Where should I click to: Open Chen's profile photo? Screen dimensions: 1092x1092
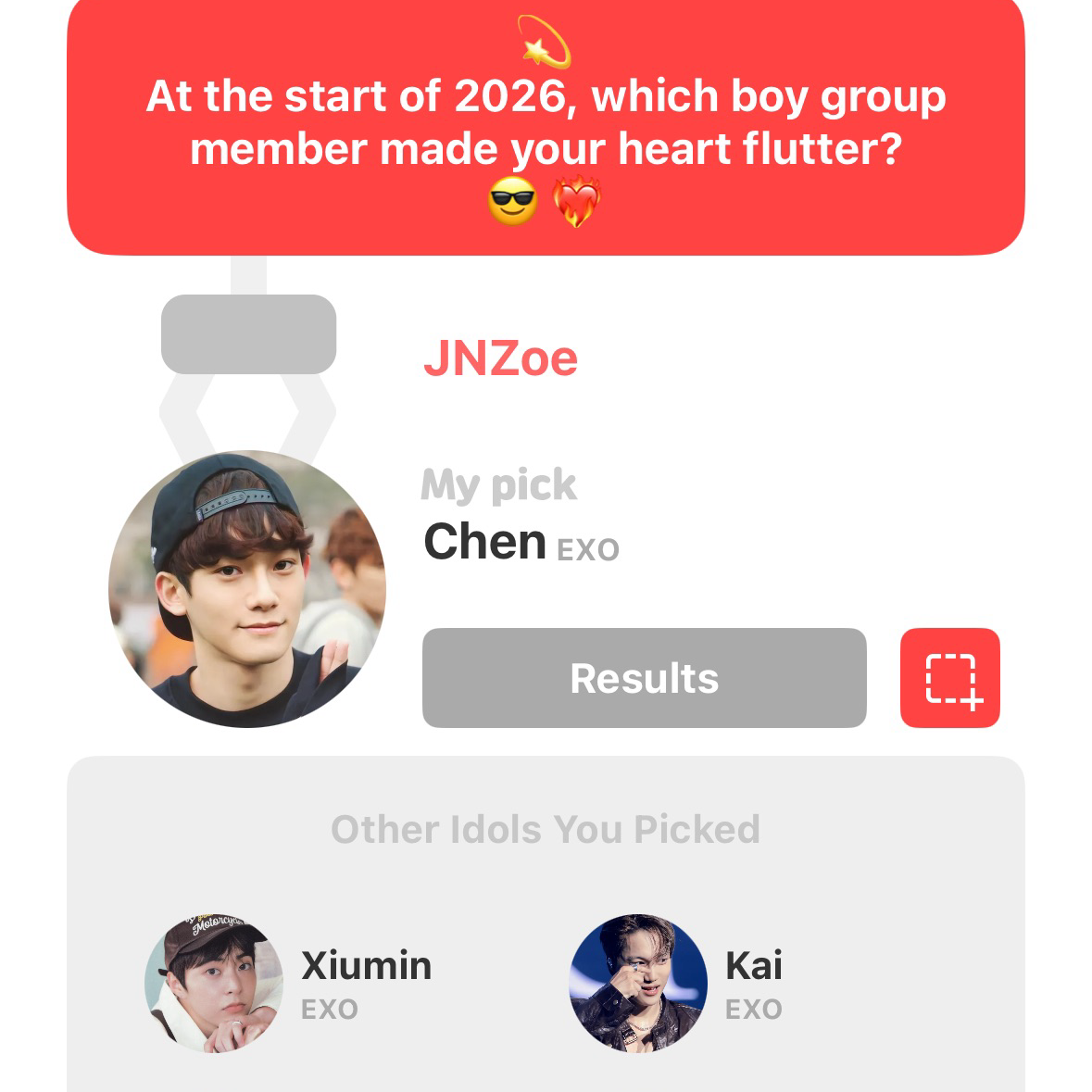[247, 589]
